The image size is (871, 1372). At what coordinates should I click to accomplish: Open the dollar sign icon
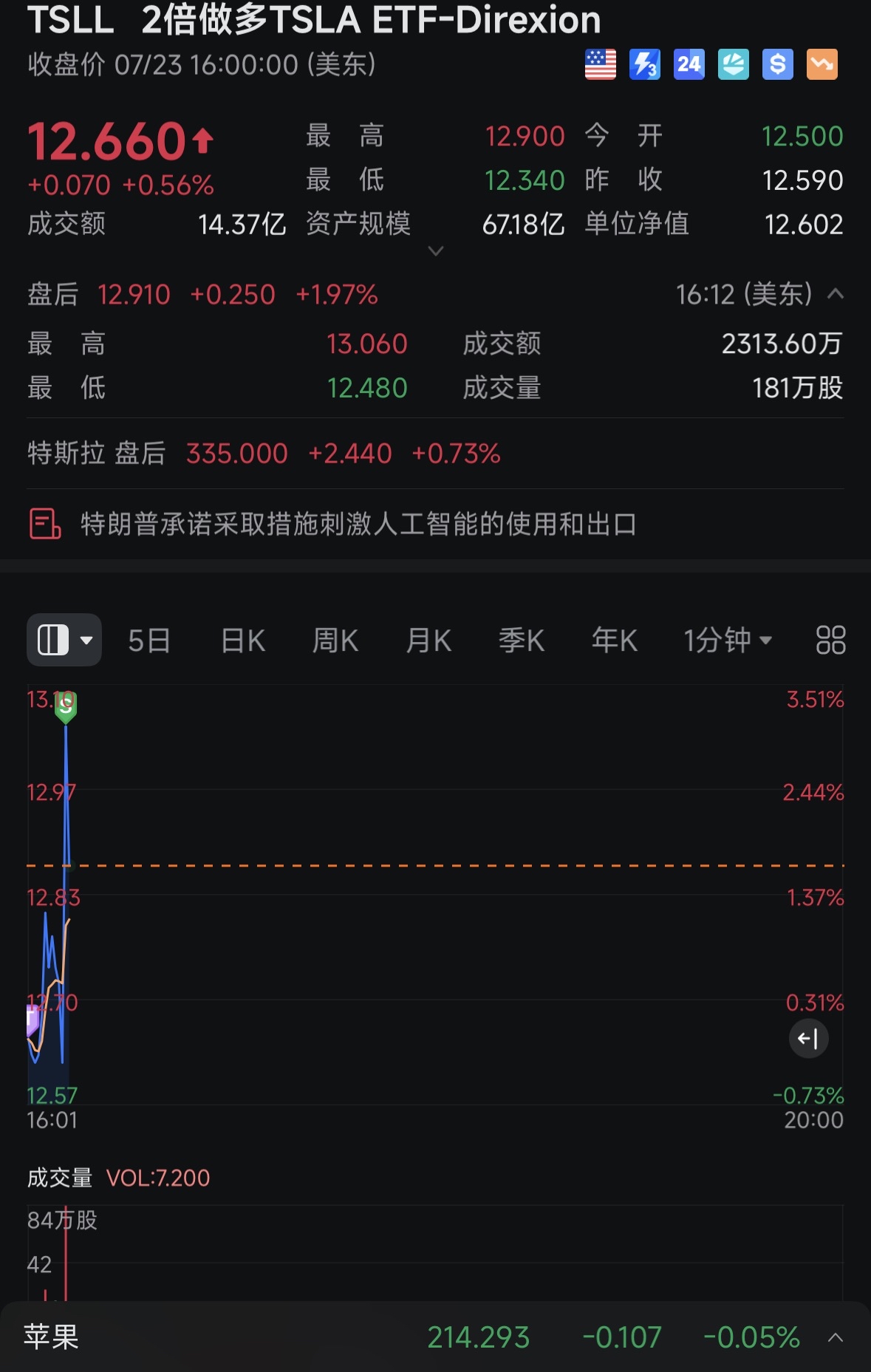pos(777,66)
